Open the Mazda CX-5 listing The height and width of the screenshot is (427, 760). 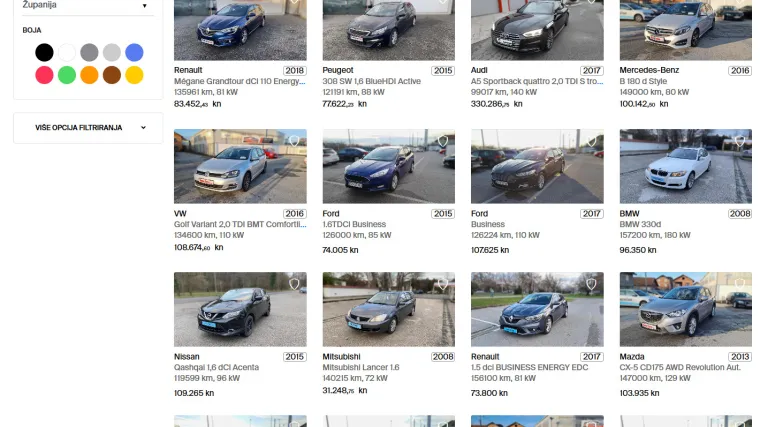685,309
